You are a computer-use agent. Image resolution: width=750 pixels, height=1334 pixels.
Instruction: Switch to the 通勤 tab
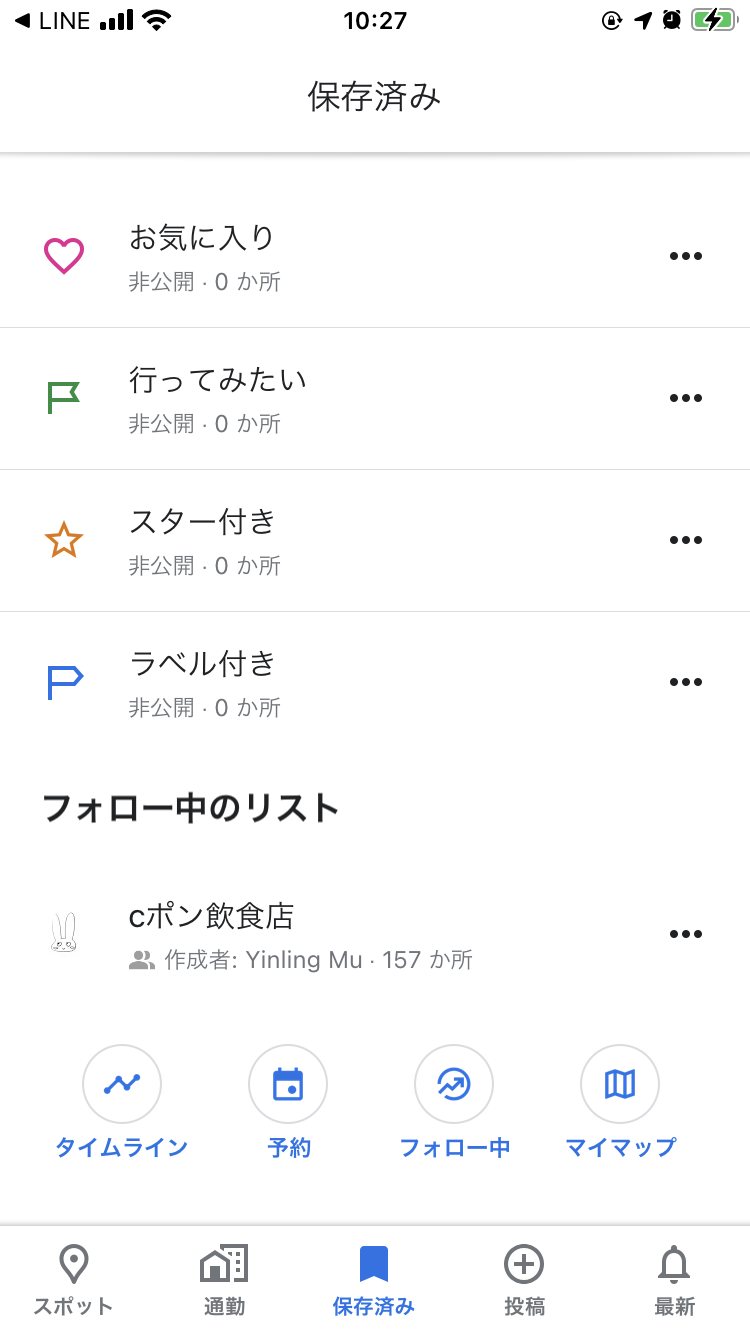[224, 1280]
